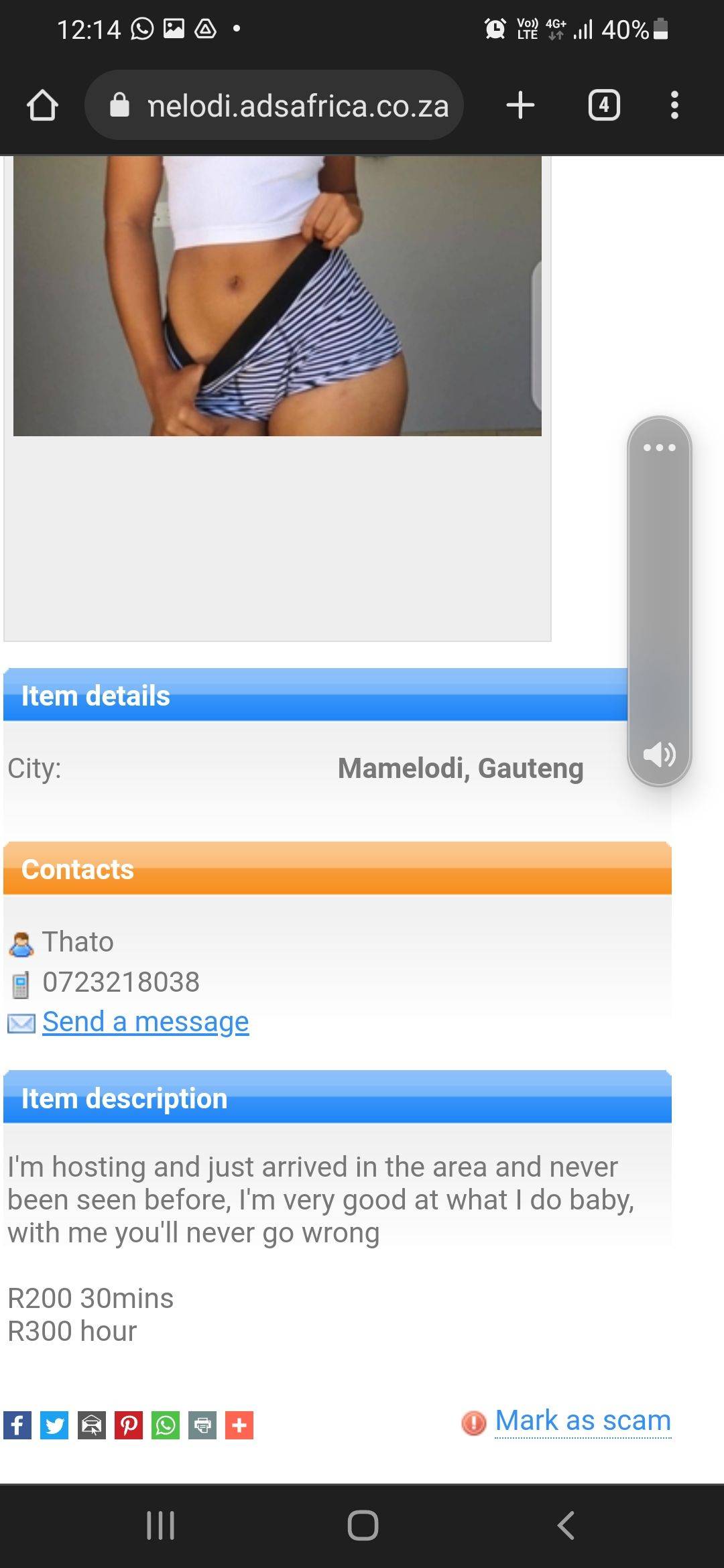Share this listing via WhatsApp
Viewport: 724px width, 1568px height.
[x=166, y=1425]
